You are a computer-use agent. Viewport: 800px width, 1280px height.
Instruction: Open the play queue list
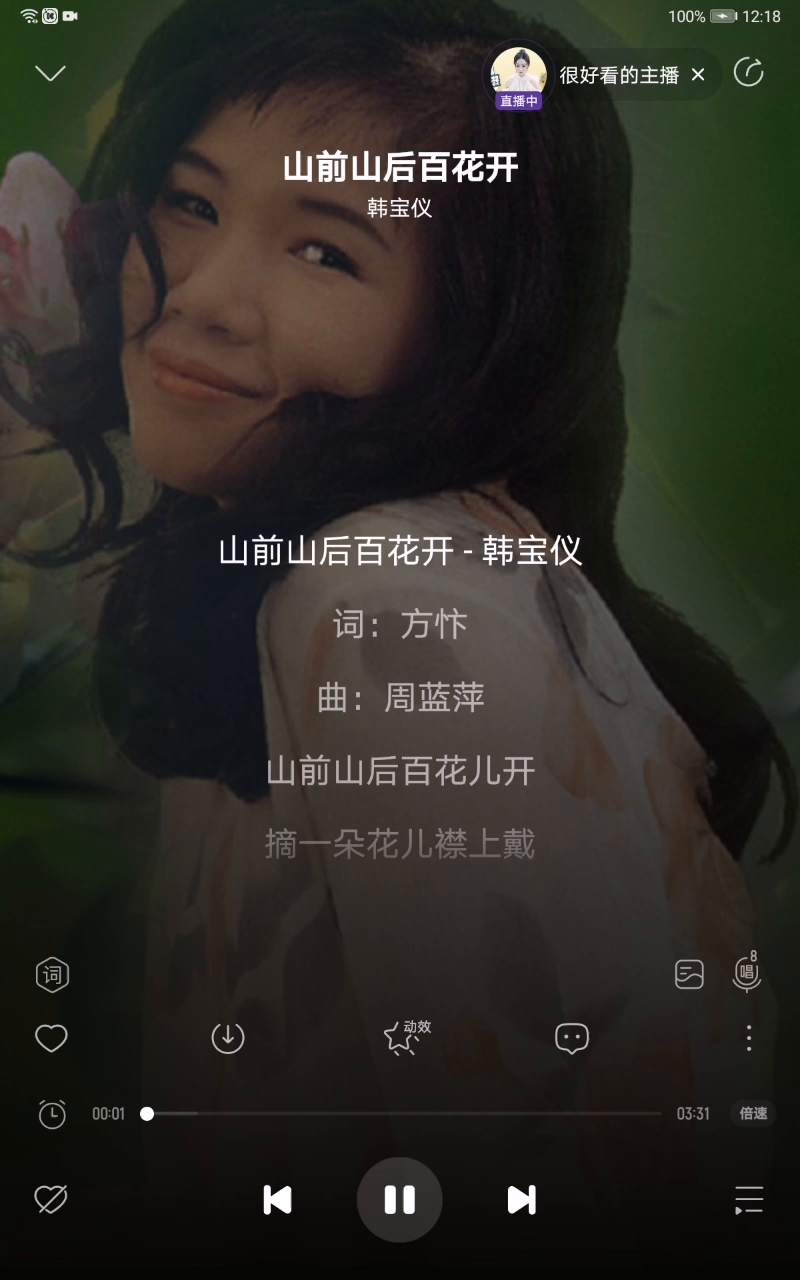[x=748, y=1199]
